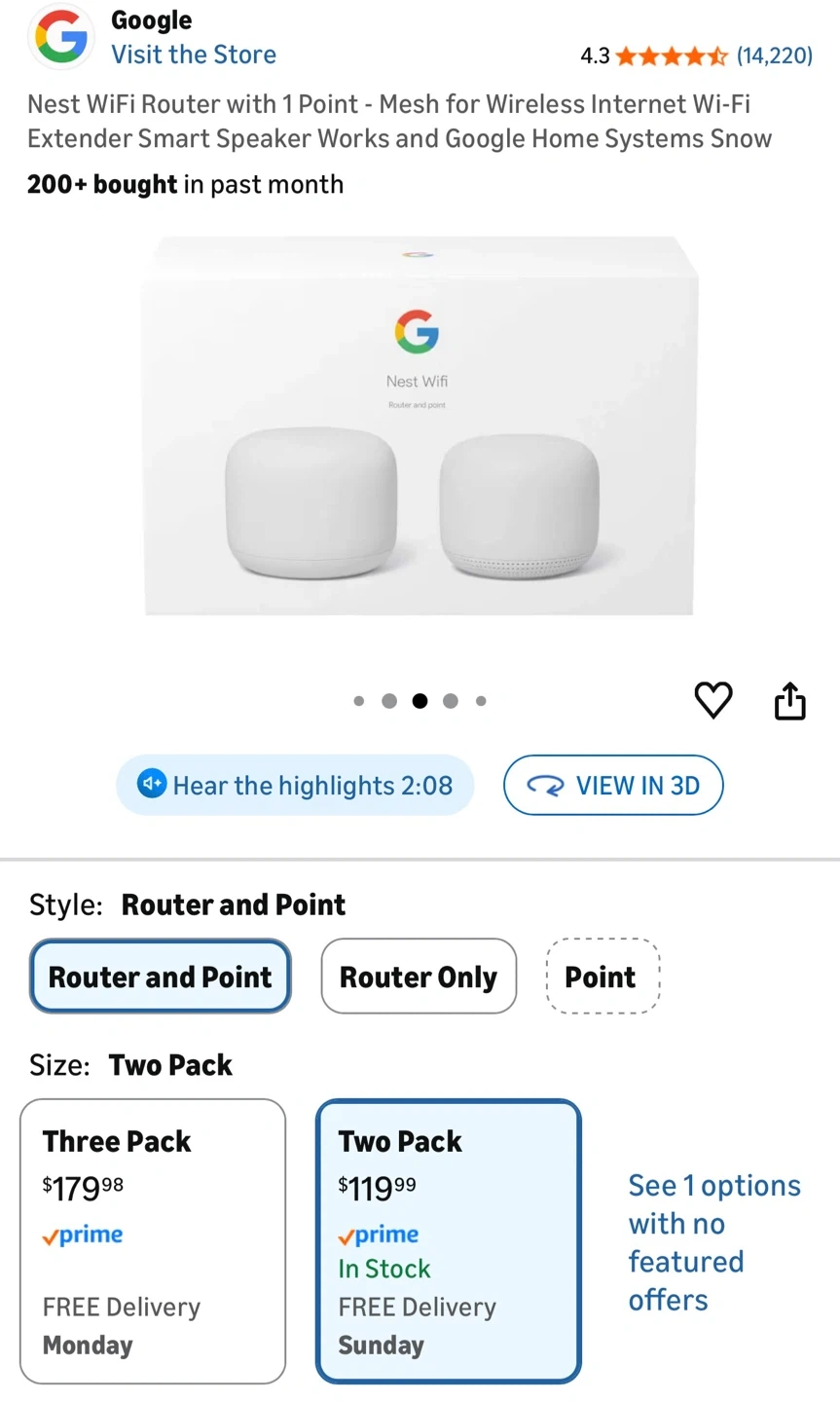The image size is (840, 1402).
Task: Open the 14,220 customer ratings
Action: point(774,55)
